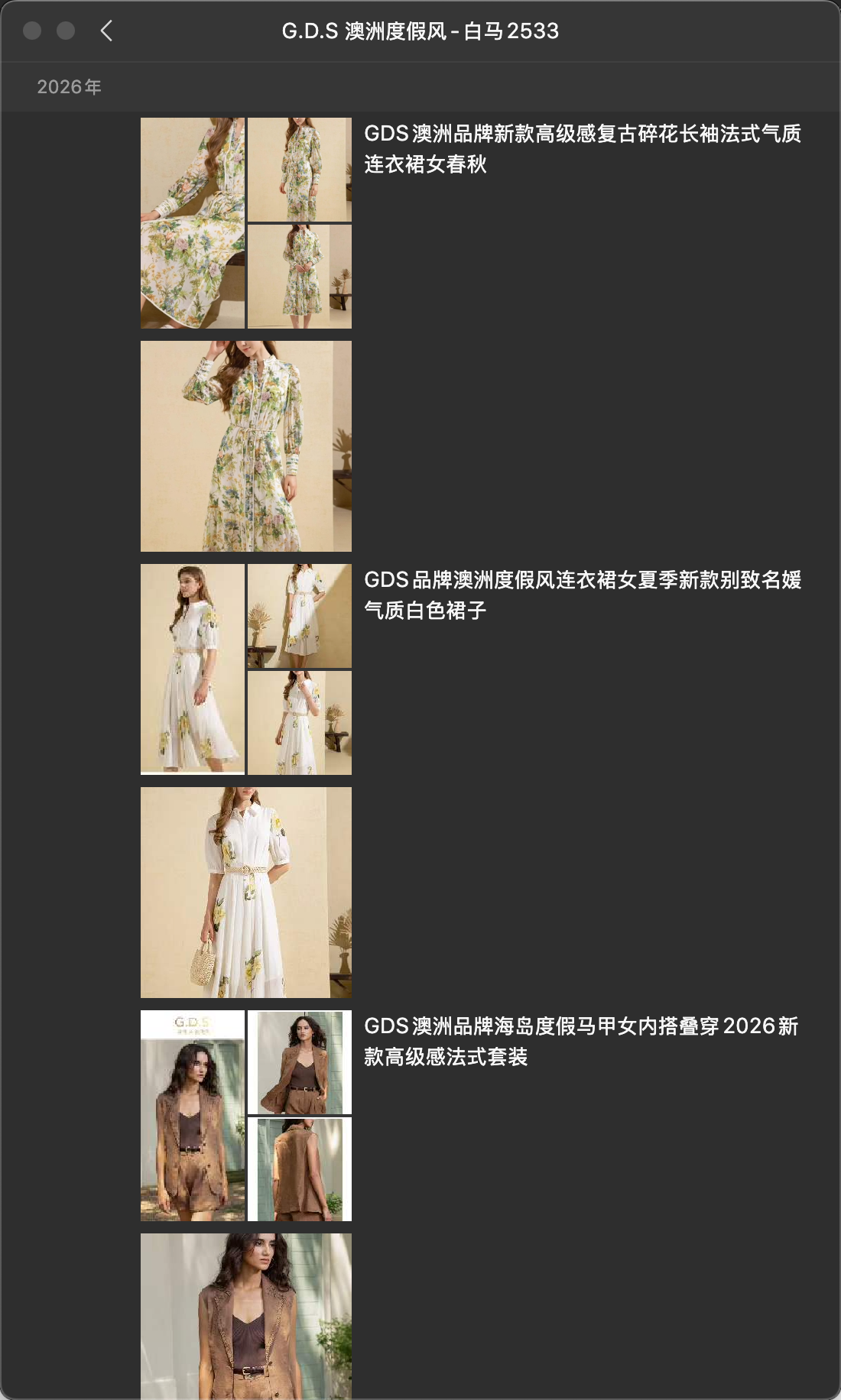Go back using the top arrow

pos(106,31)
